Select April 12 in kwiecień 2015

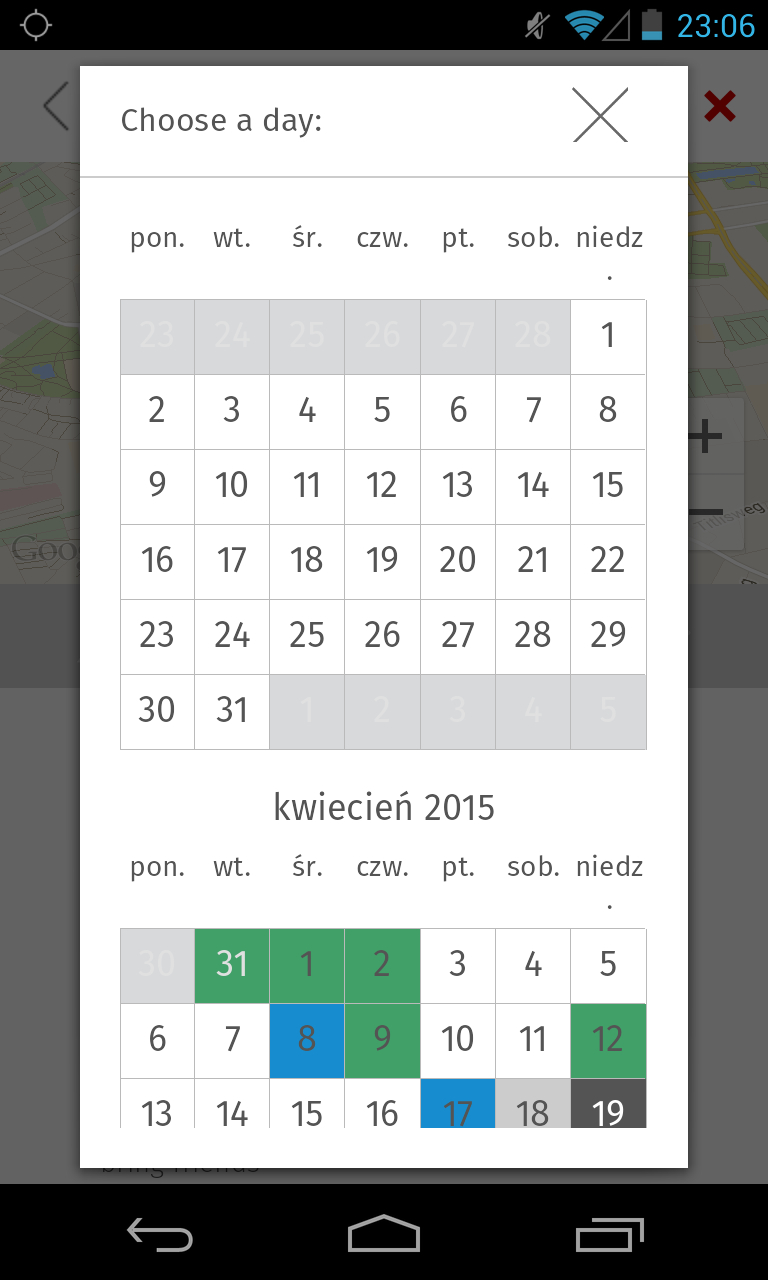608,1041
